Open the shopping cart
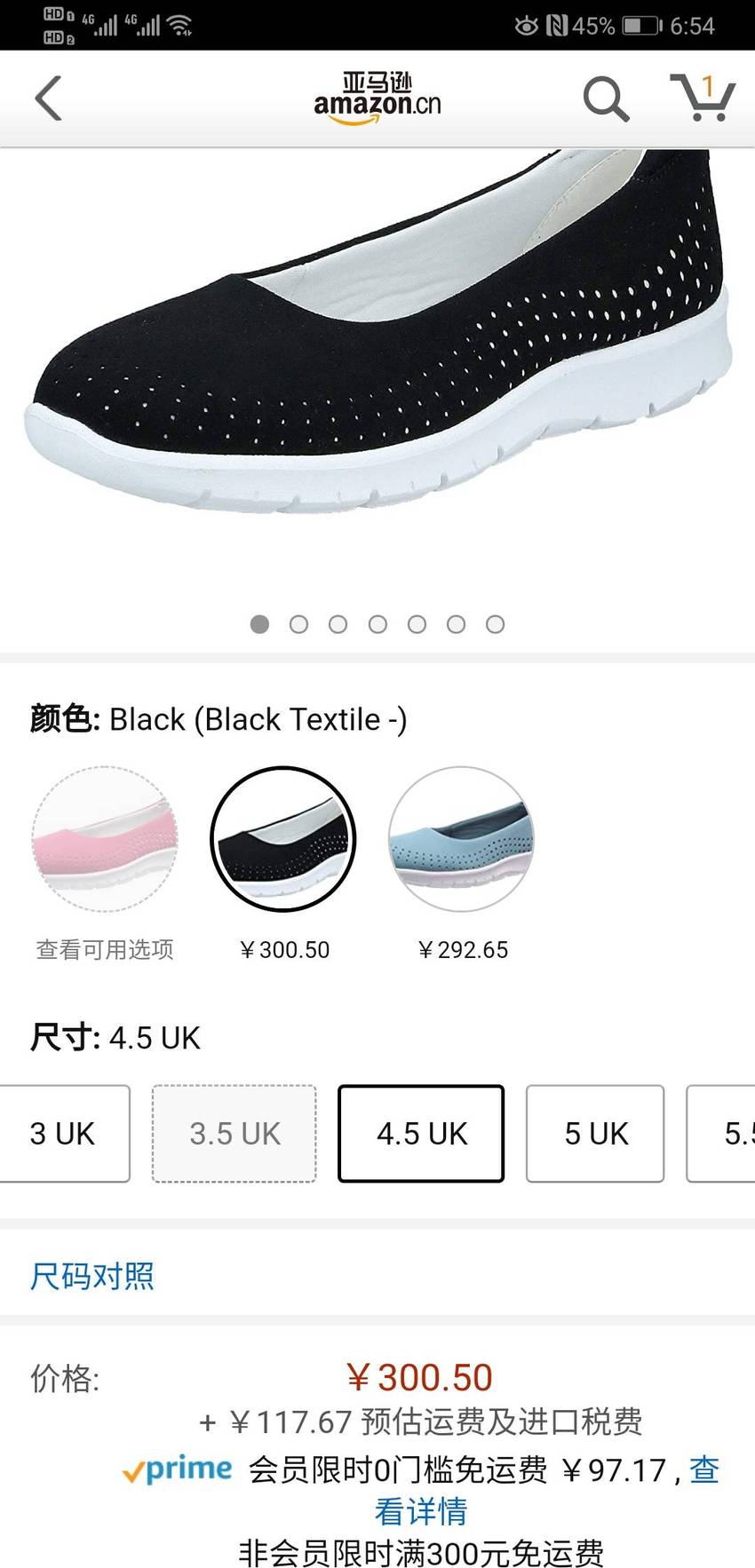This screenshot has height=1568, width=755. (x=703, y=97)
